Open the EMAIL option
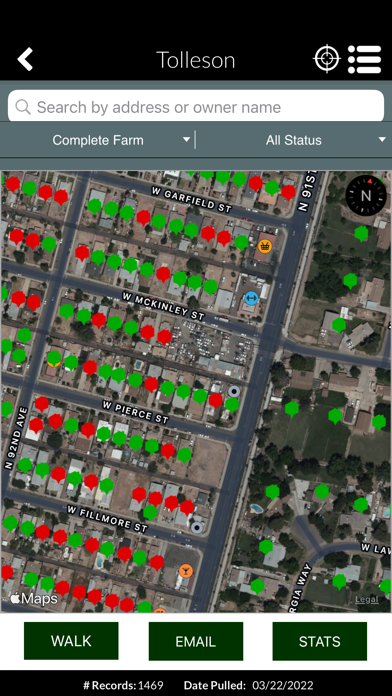The height and width of the screenshot is (696, 392). tap(196, 641)
